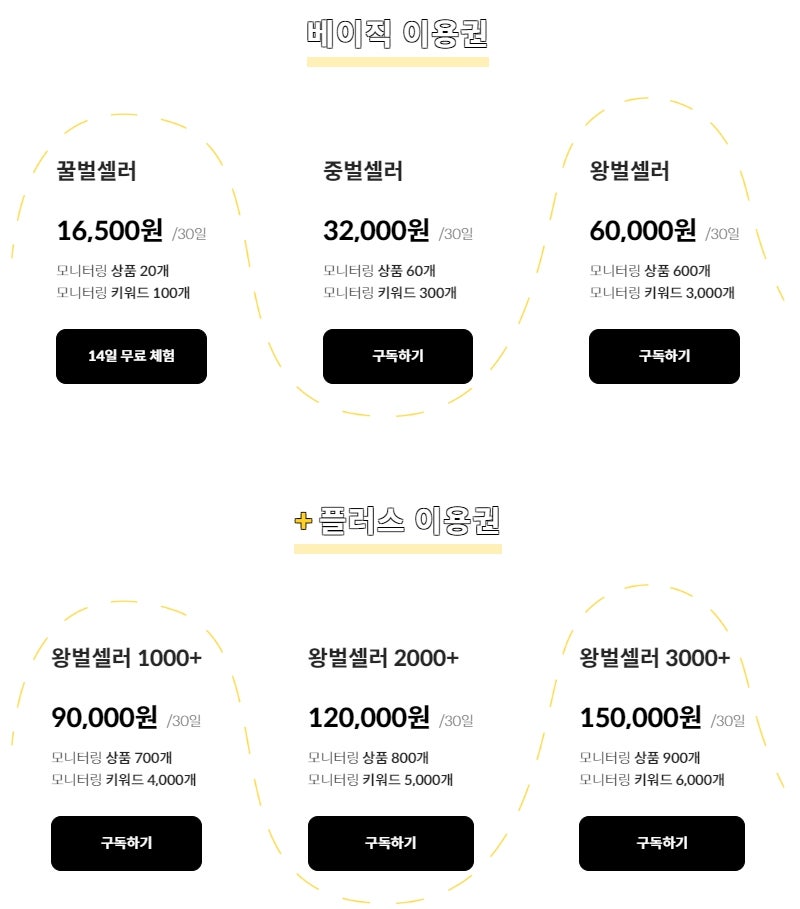Select 구독하기 under 왕벌셀러 1000+
This screenshot has height=909, width=800.
click(x=126, y=843)
